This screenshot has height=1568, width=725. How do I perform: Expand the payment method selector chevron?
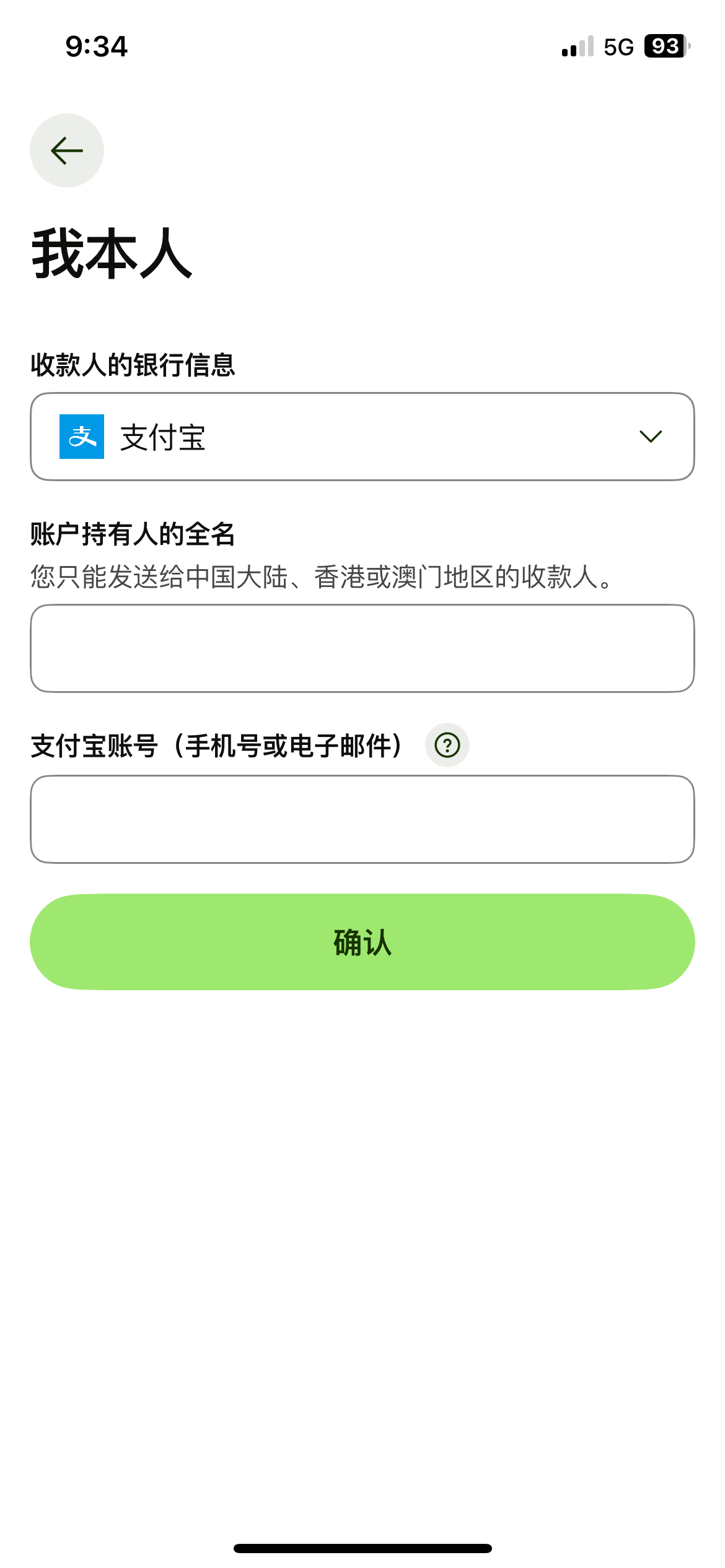pyautogui.click(x=650, y=436)
